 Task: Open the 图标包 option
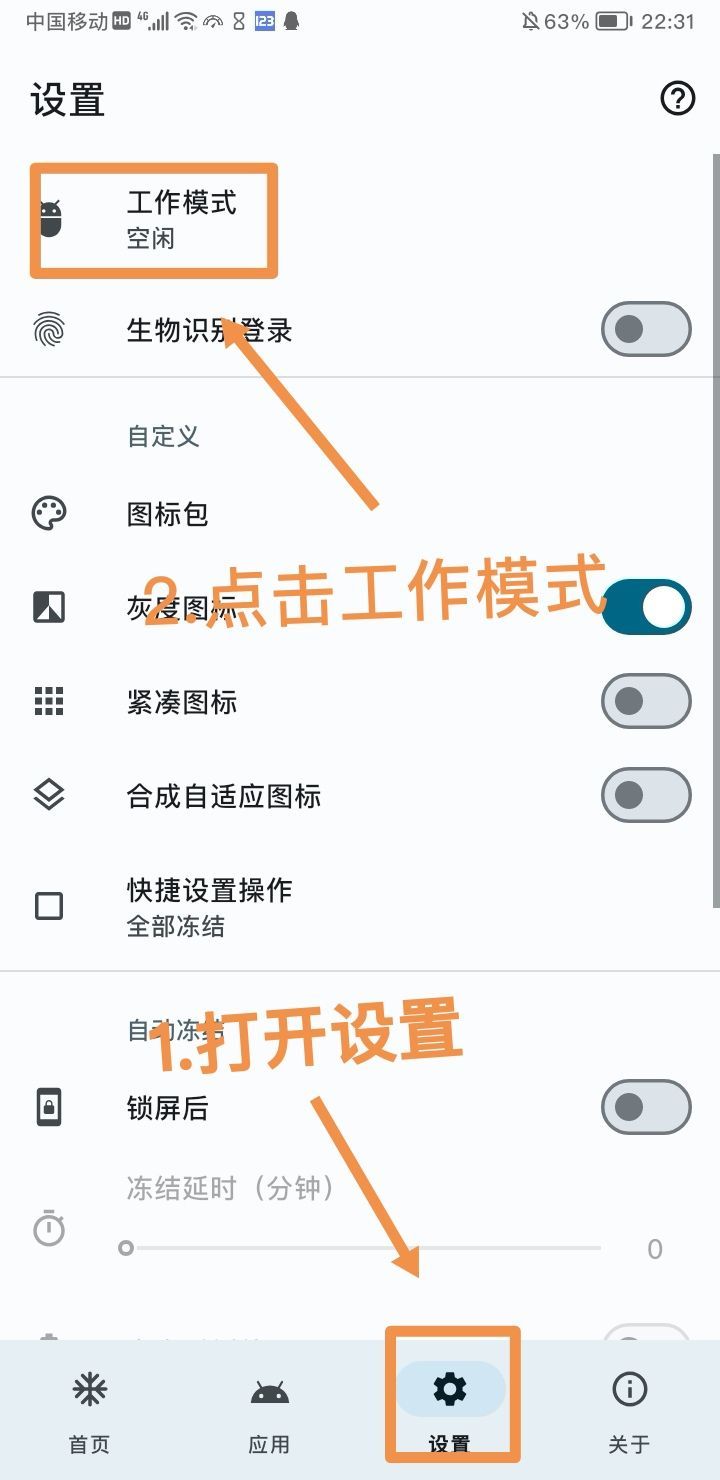tap(168, 514)
